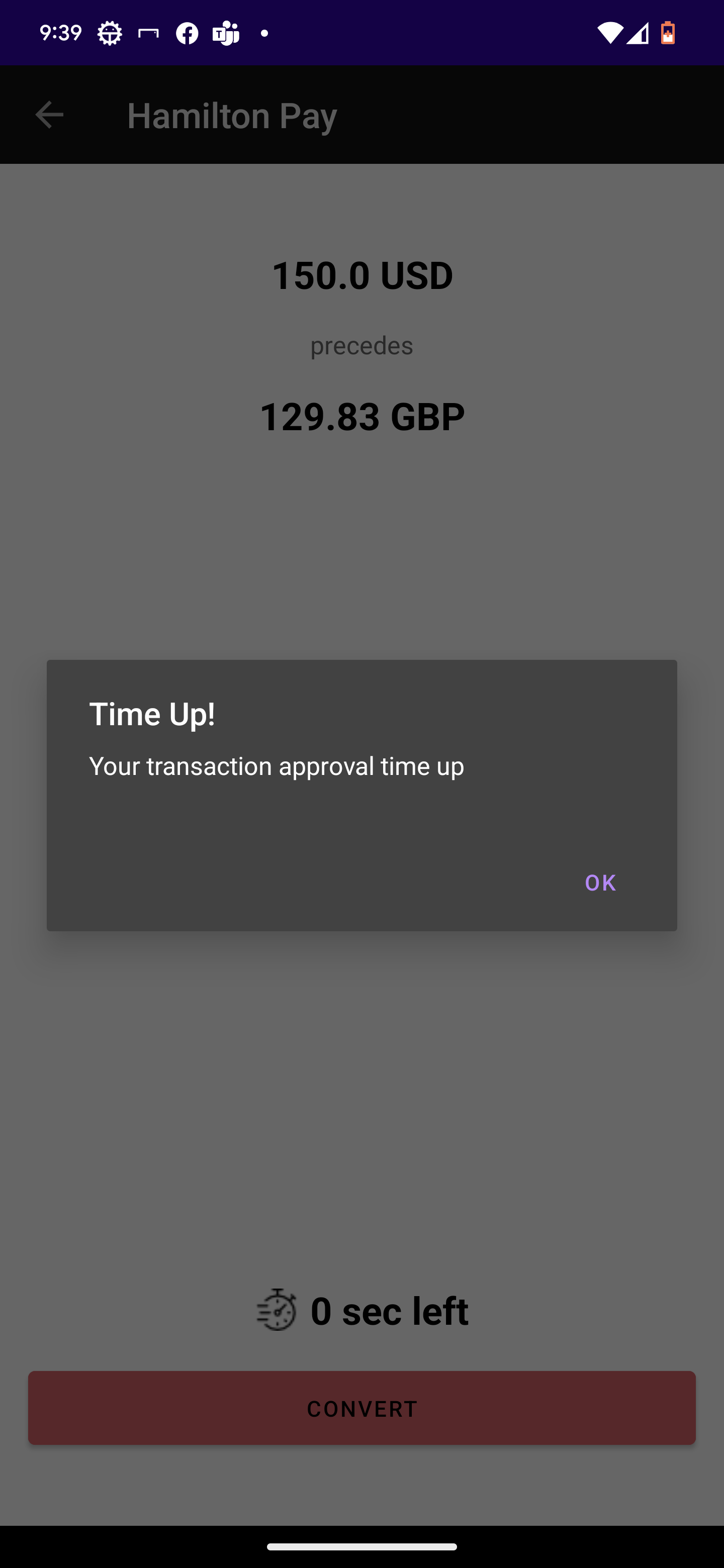Tap the Convert button
724x1568 pixels.
pyautogui.click(x=361, y=1408)
